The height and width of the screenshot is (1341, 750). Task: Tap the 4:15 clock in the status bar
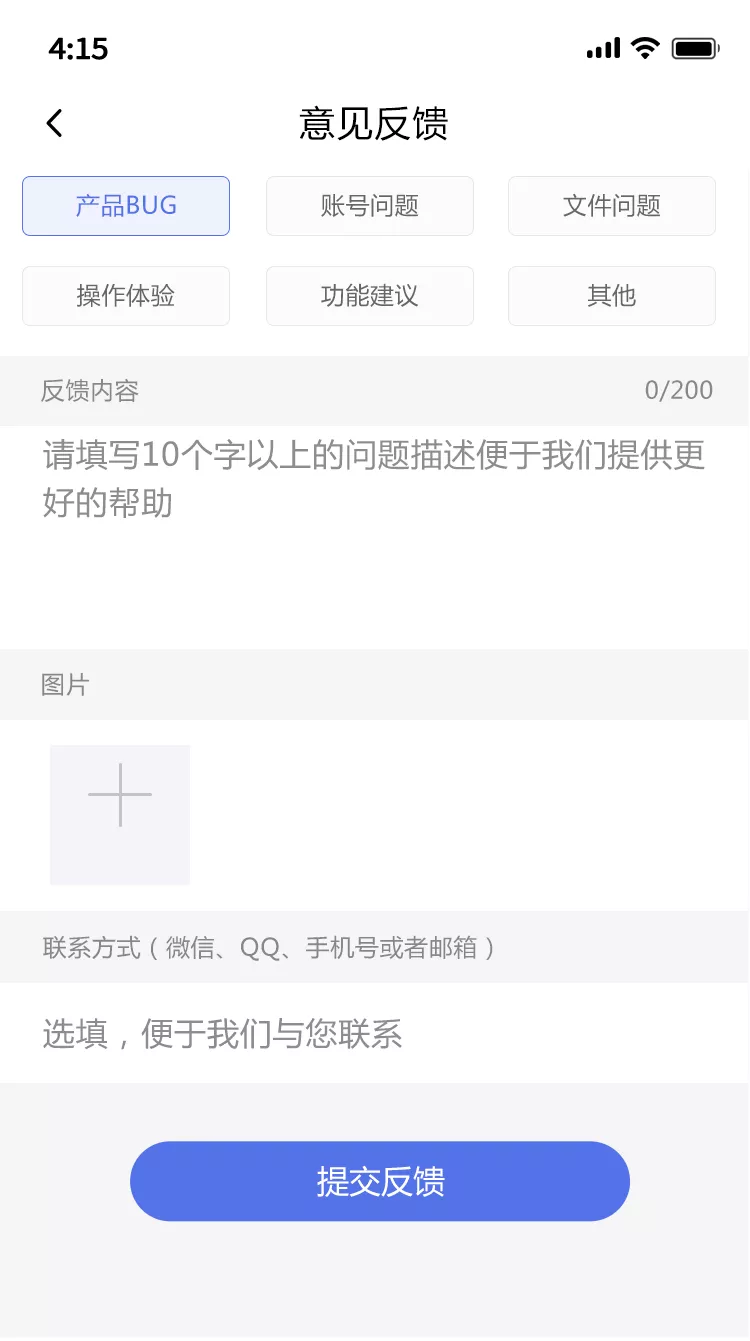pyautogui.click(x=79, y=48)
